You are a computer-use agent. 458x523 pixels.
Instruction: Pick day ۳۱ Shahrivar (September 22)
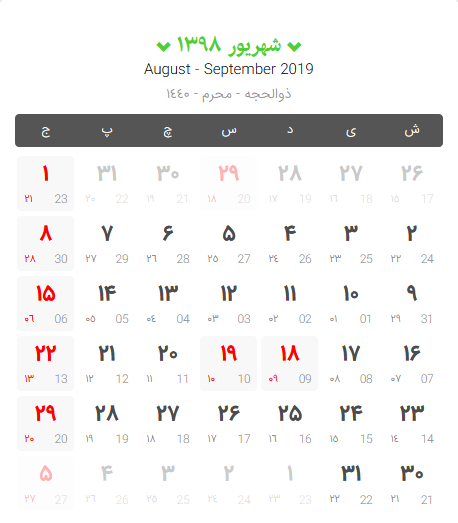coord(351,484)
